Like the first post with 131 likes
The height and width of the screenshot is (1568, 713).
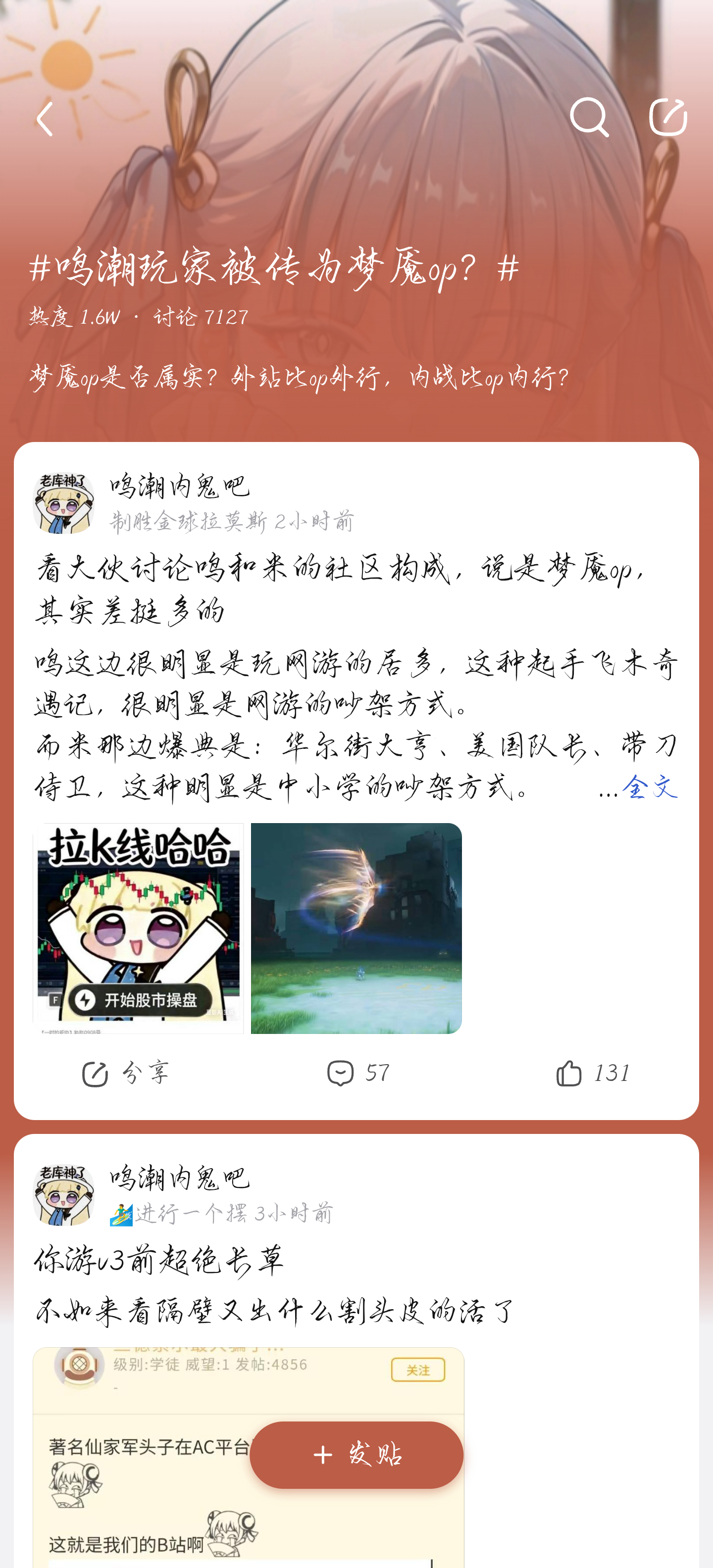tap(592, 1073)
